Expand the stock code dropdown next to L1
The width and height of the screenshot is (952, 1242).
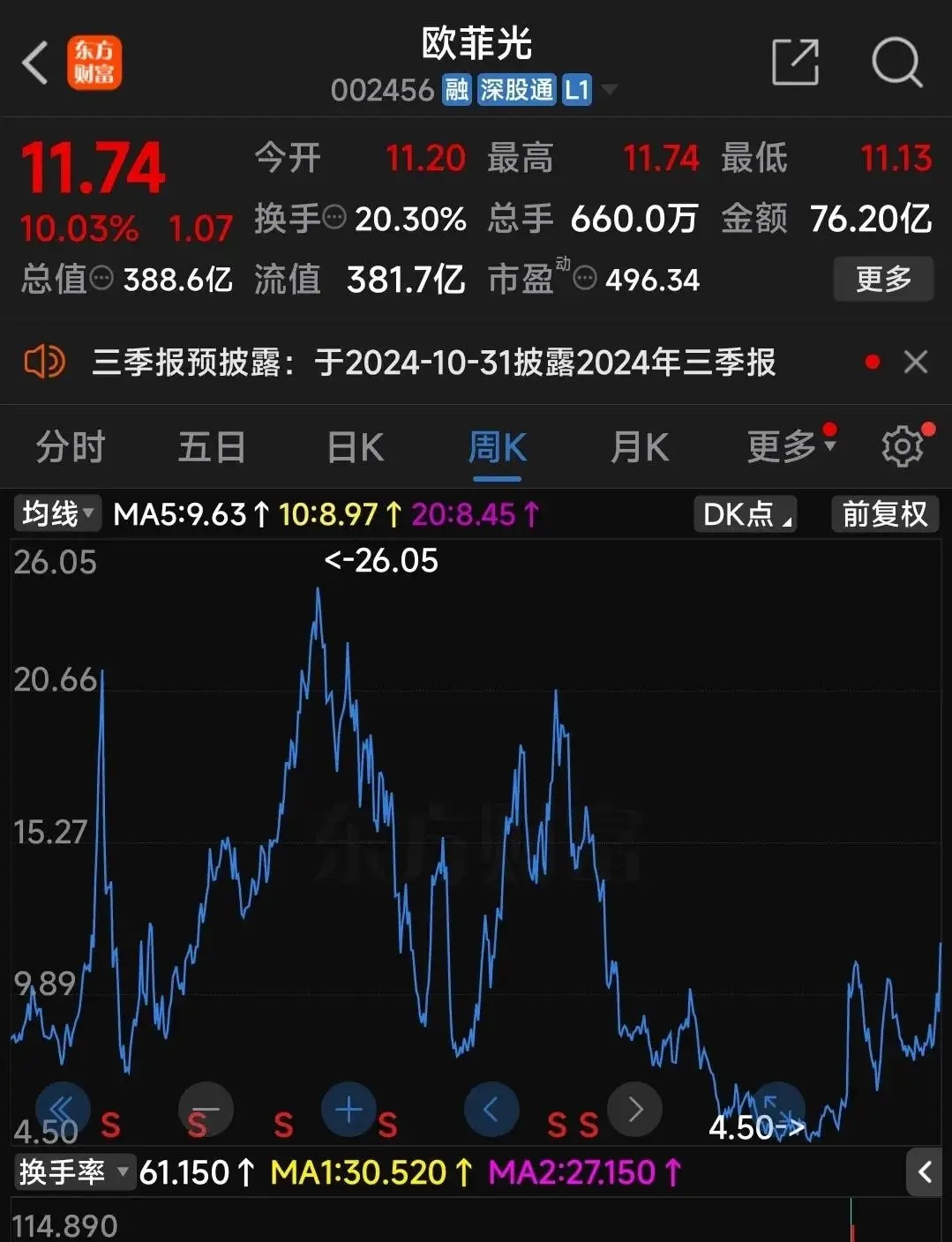[x=611, y=89]
